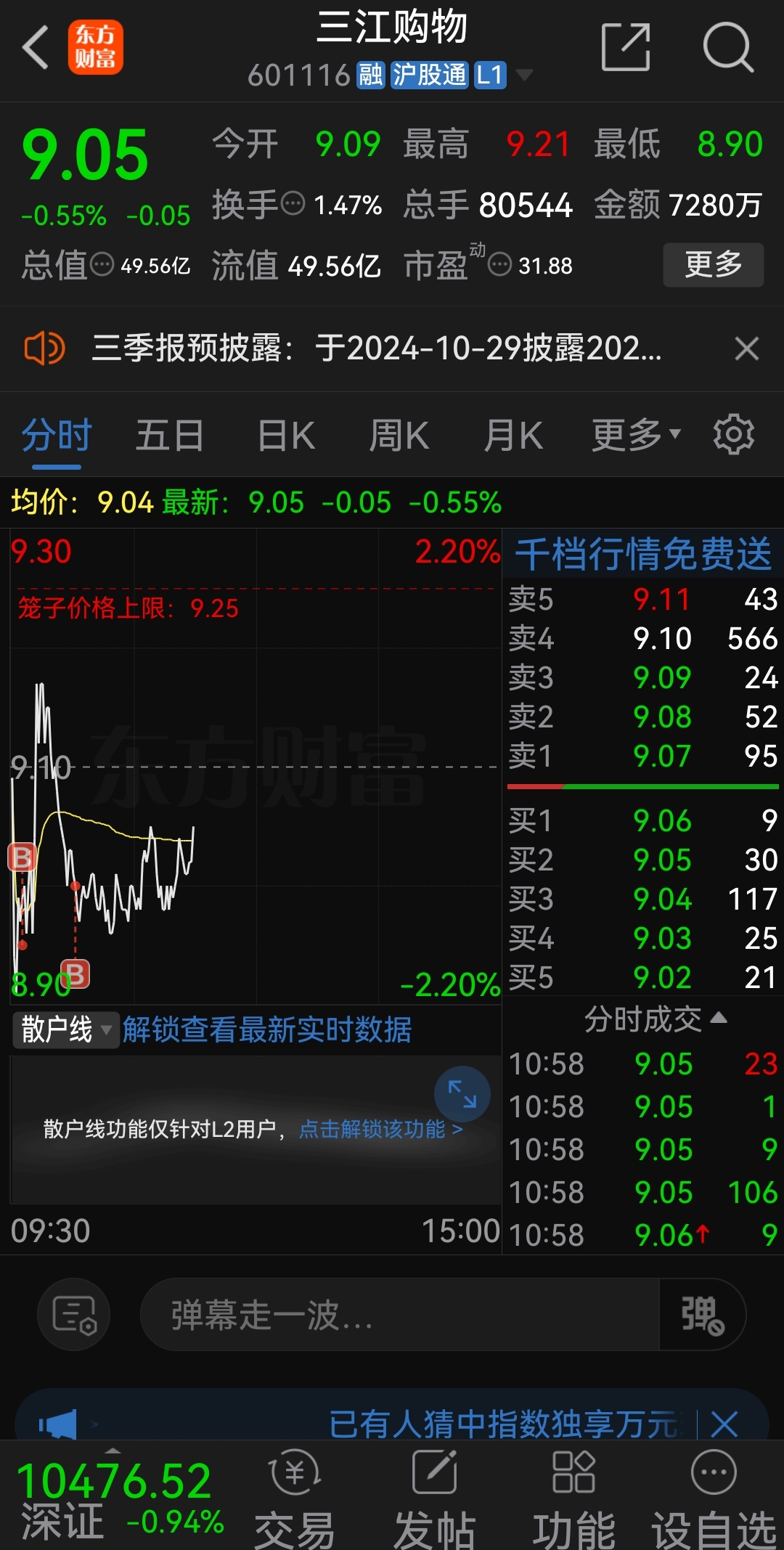Switch to the 五日 chart tab
784x1550 pixels.
pyautogui.click(x=169, y=436)
